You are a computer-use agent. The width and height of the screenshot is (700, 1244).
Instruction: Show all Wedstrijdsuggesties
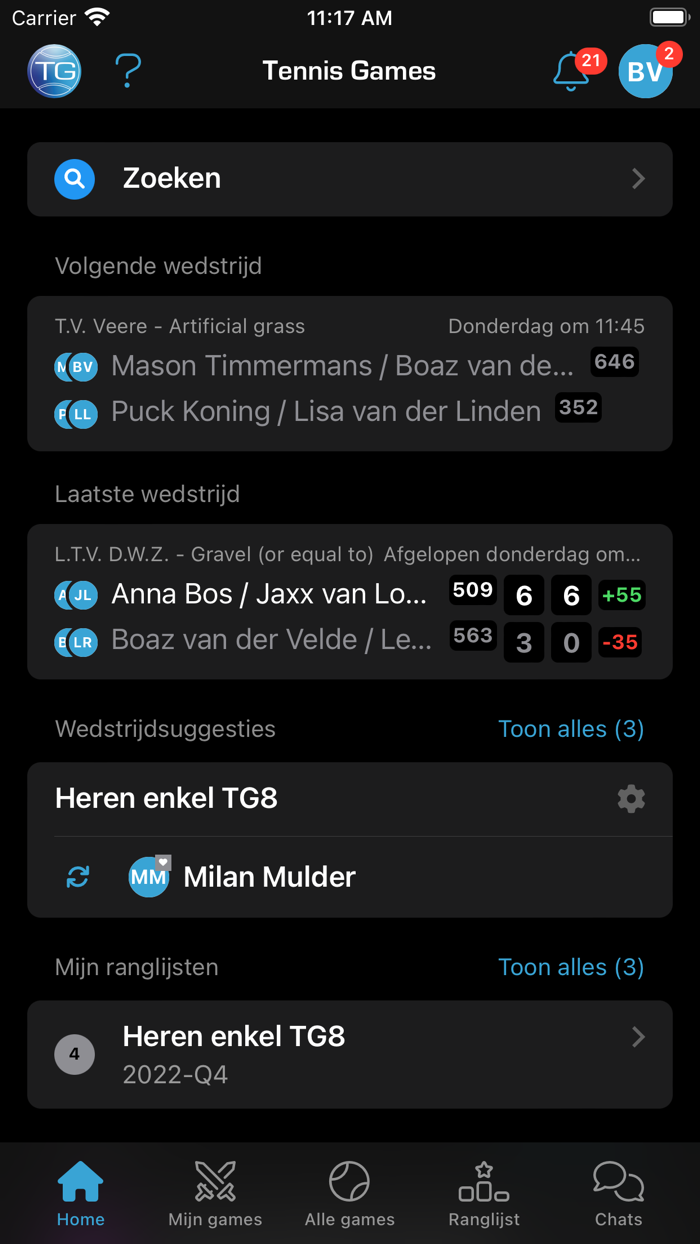[x=571, y=729]
